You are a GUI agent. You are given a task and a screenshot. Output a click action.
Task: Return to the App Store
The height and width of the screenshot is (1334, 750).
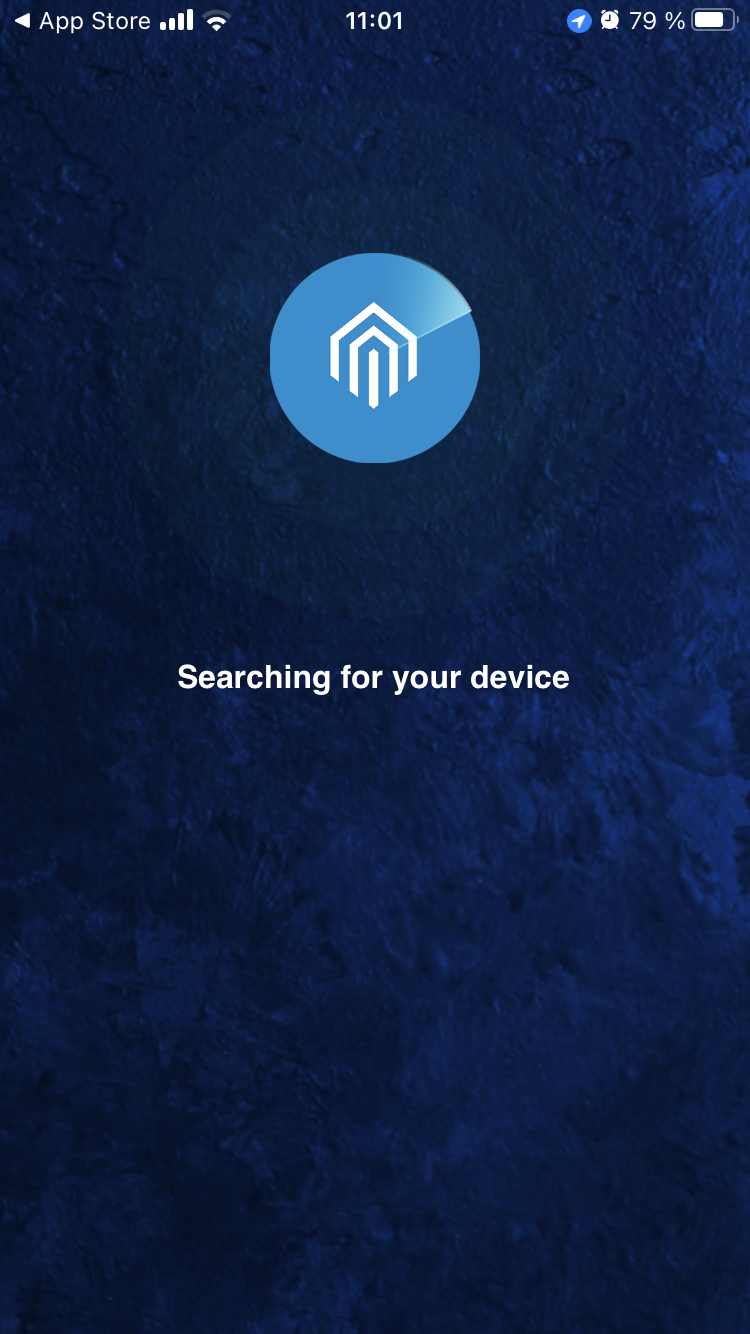(82, 21)
